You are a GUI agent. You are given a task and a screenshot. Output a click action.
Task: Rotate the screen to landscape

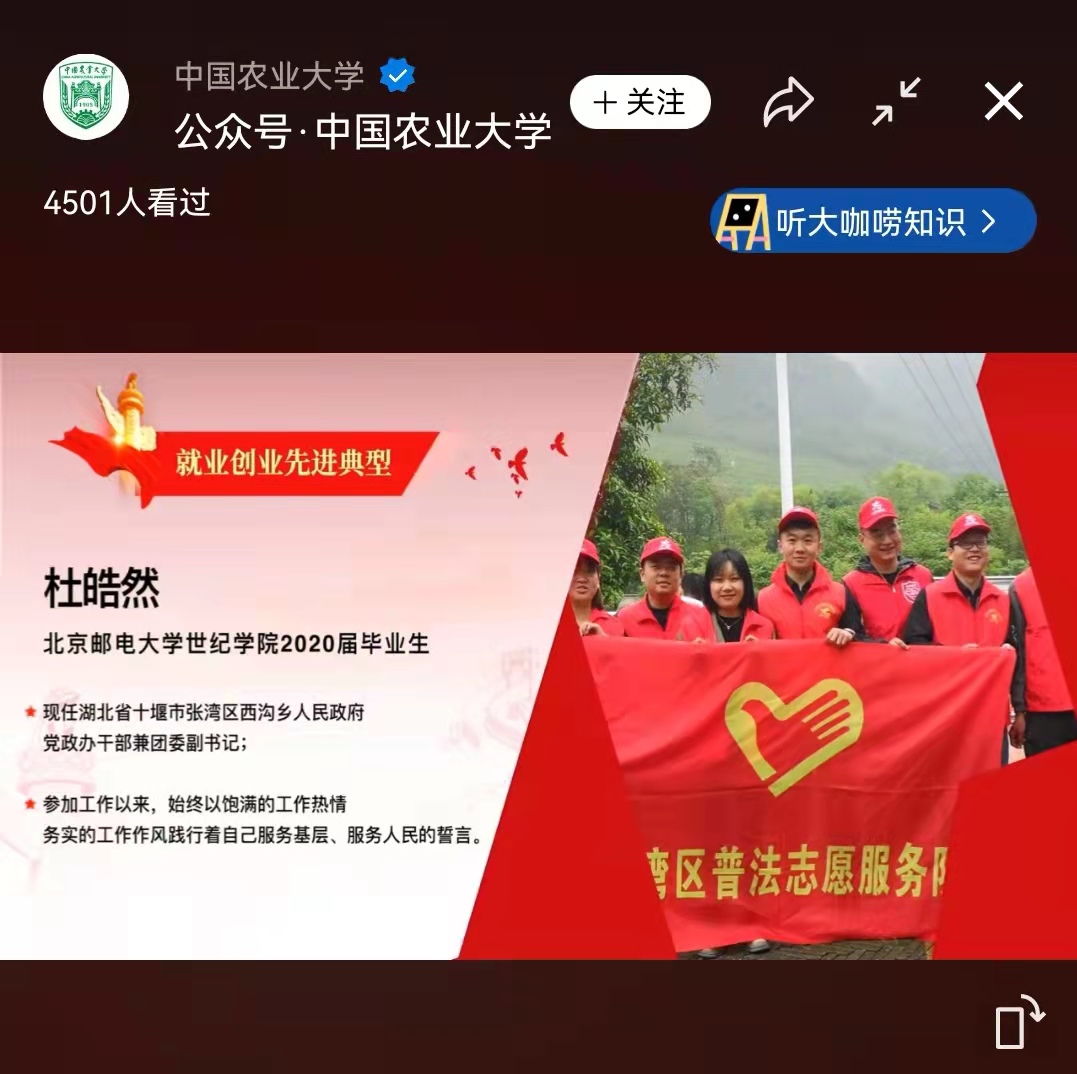point(1018,1022)
